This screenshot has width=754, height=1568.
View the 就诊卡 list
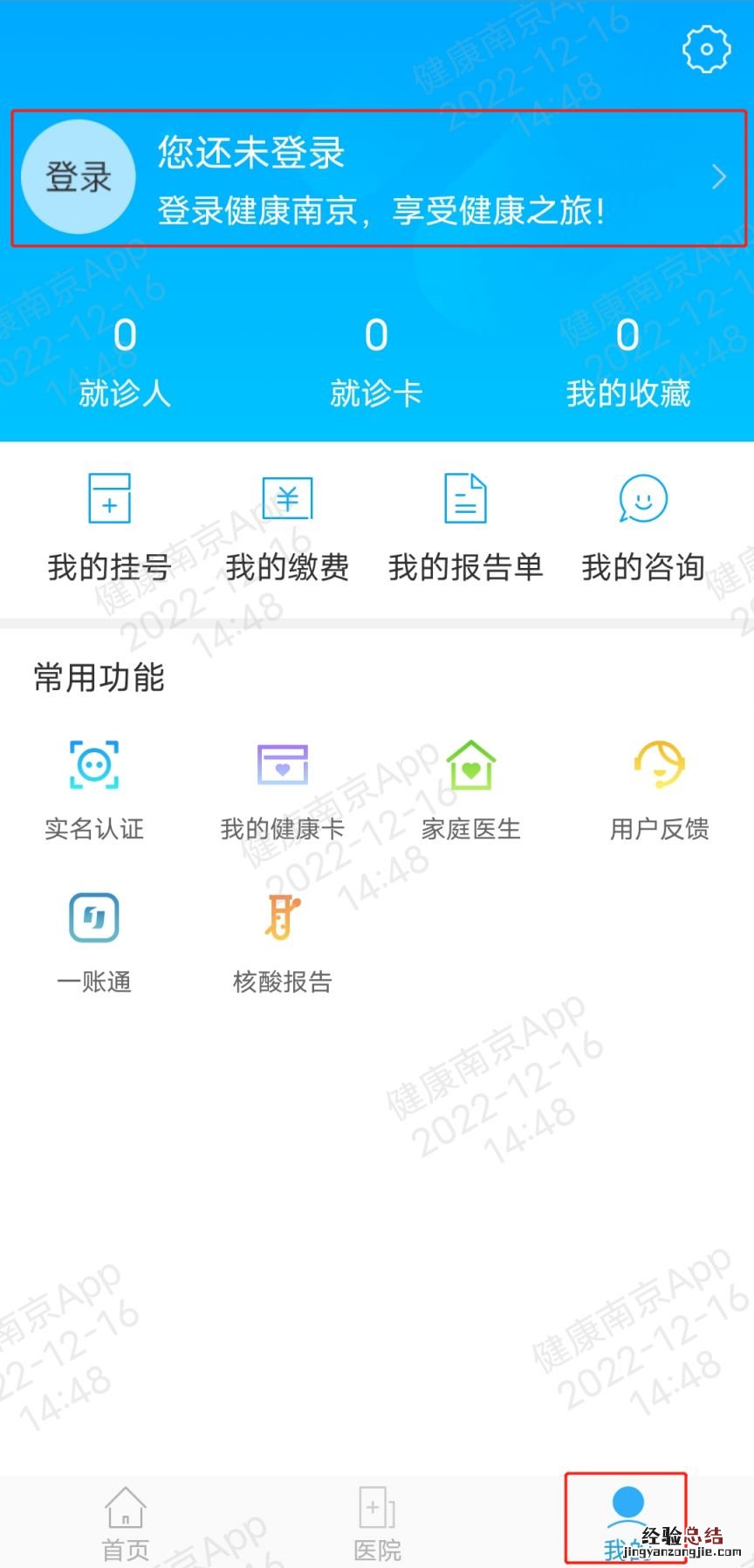pos(376,362)
